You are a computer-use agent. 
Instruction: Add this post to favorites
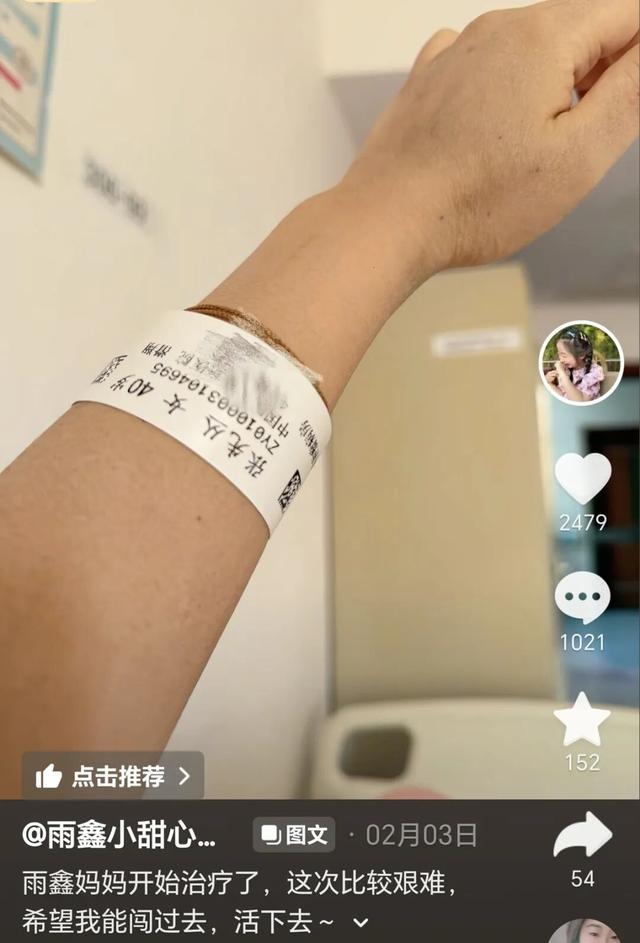(x=582, y=719)
